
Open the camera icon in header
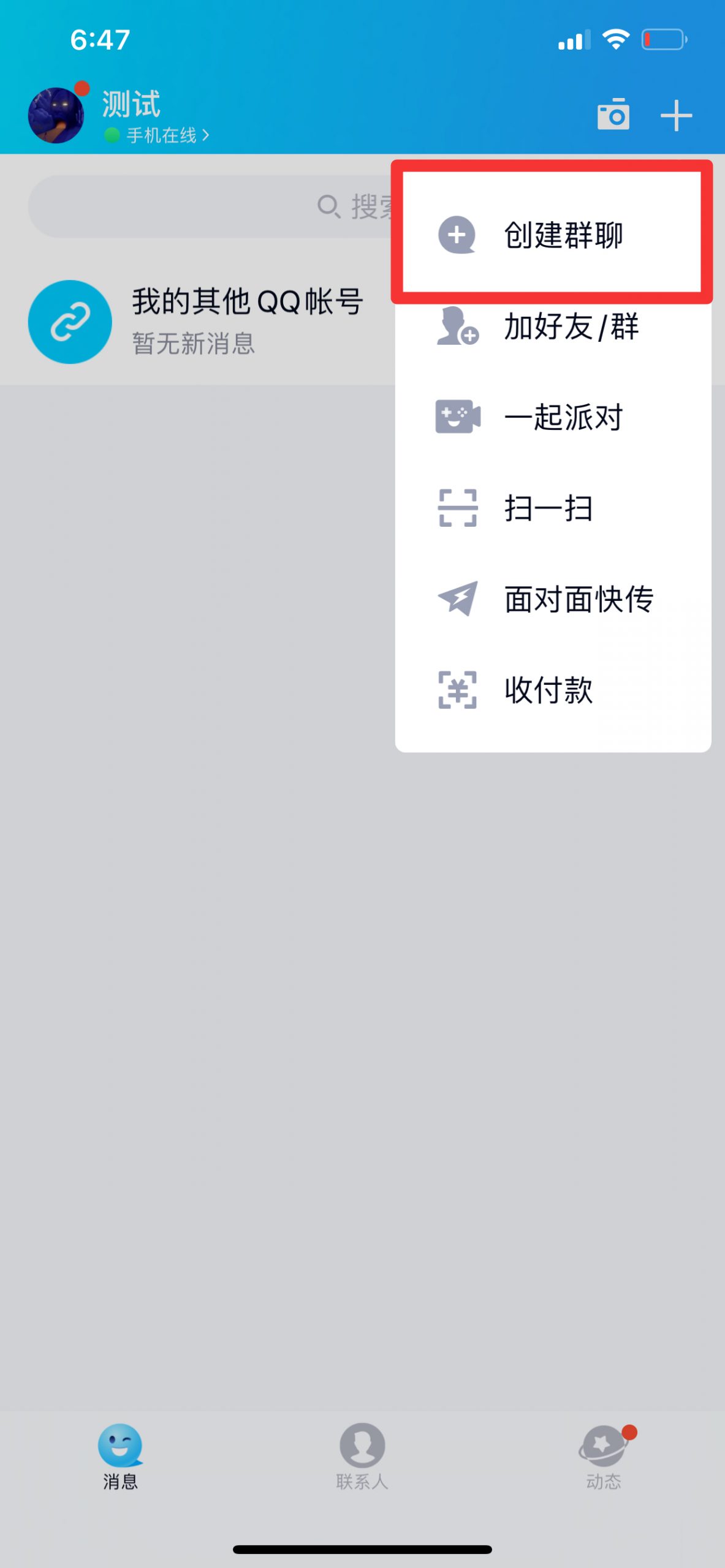[613, 115]
